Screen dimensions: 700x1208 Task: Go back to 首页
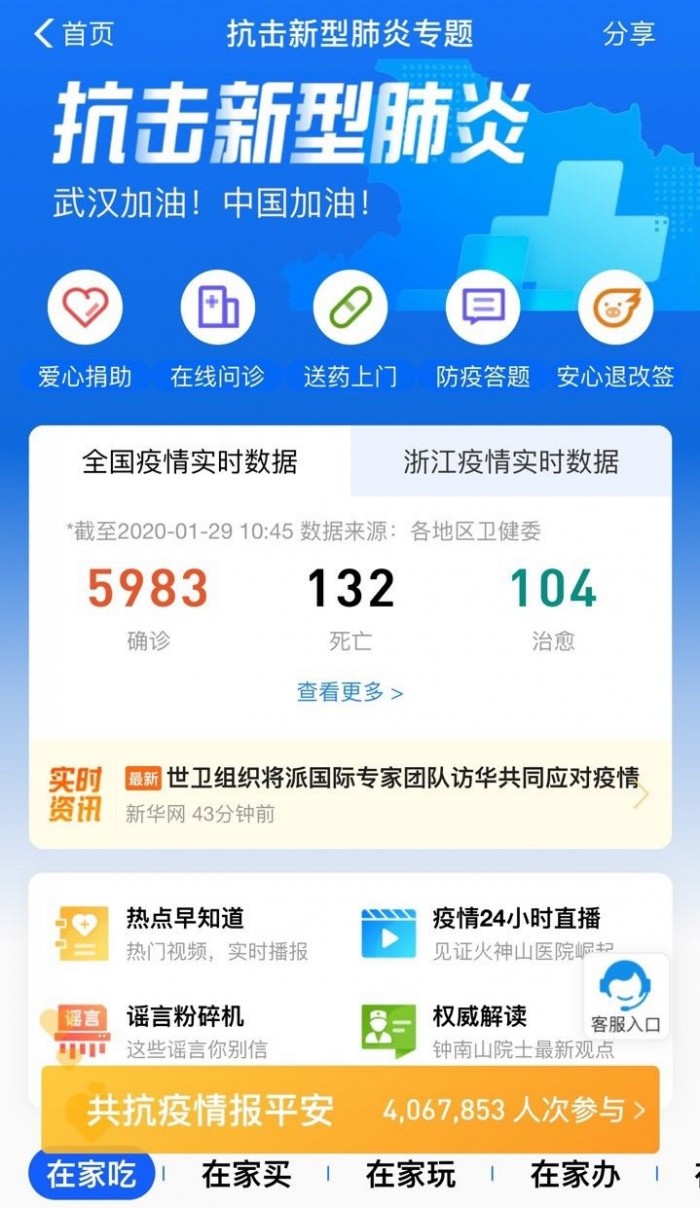74,33
